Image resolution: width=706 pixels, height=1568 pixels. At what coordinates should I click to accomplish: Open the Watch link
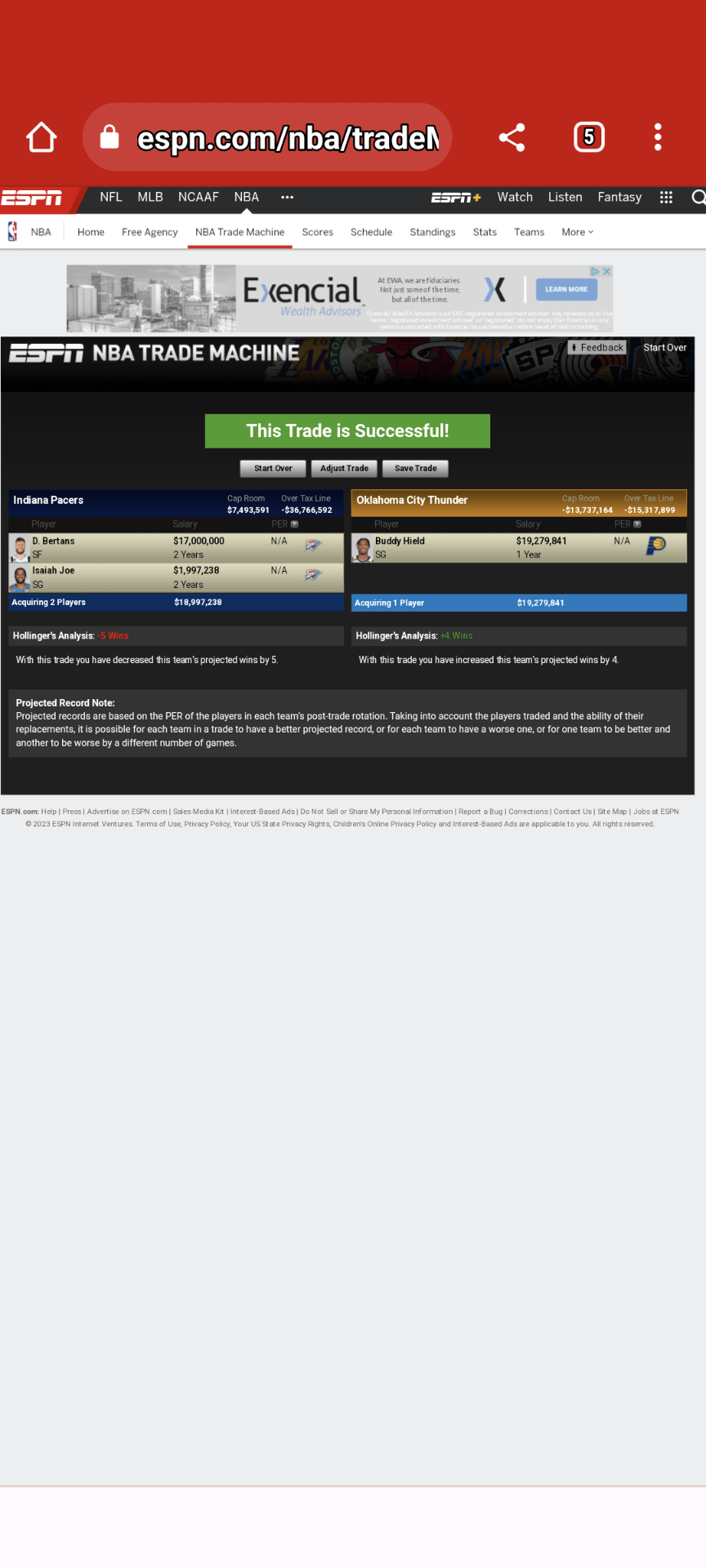[x=515, y=197]
